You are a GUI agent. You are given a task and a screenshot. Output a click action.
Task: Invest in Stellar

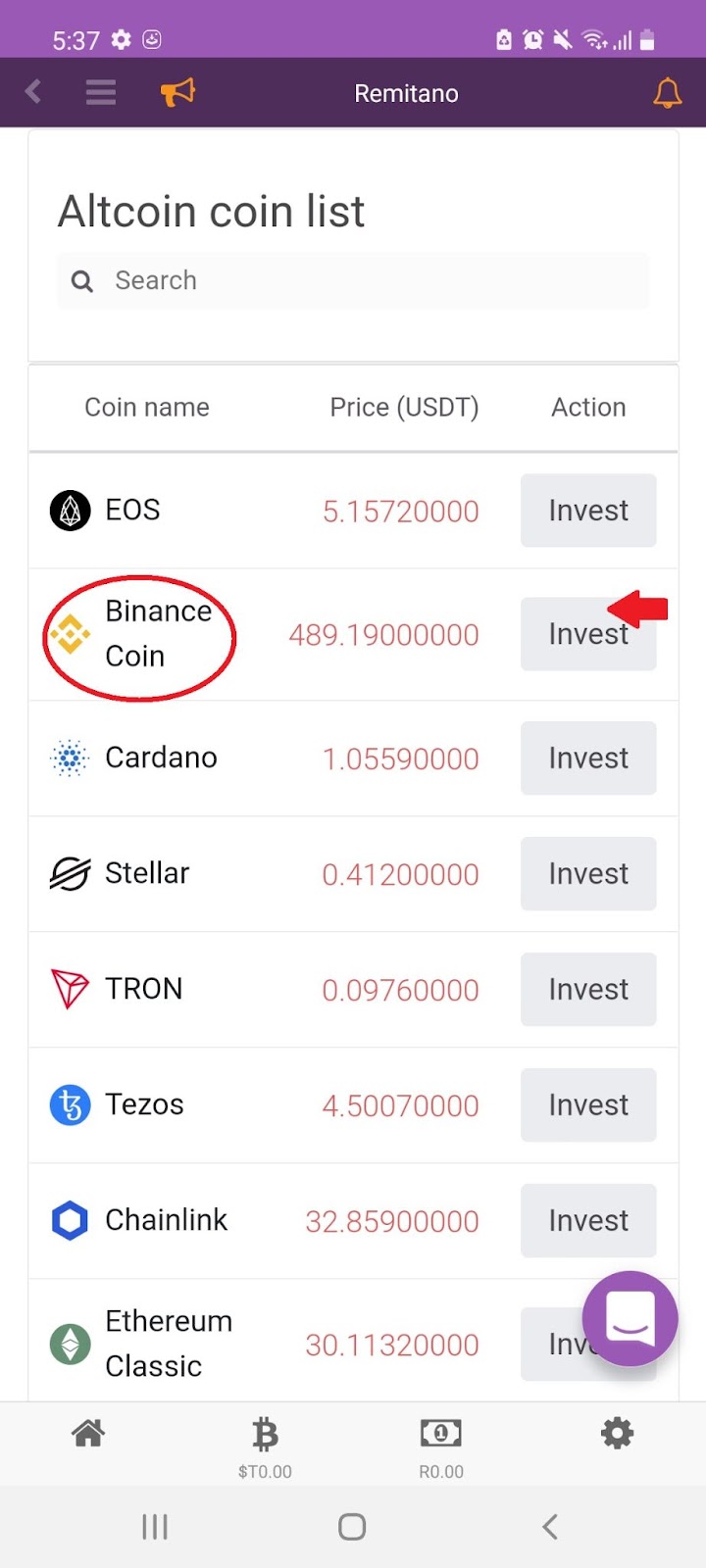(588, 873)
